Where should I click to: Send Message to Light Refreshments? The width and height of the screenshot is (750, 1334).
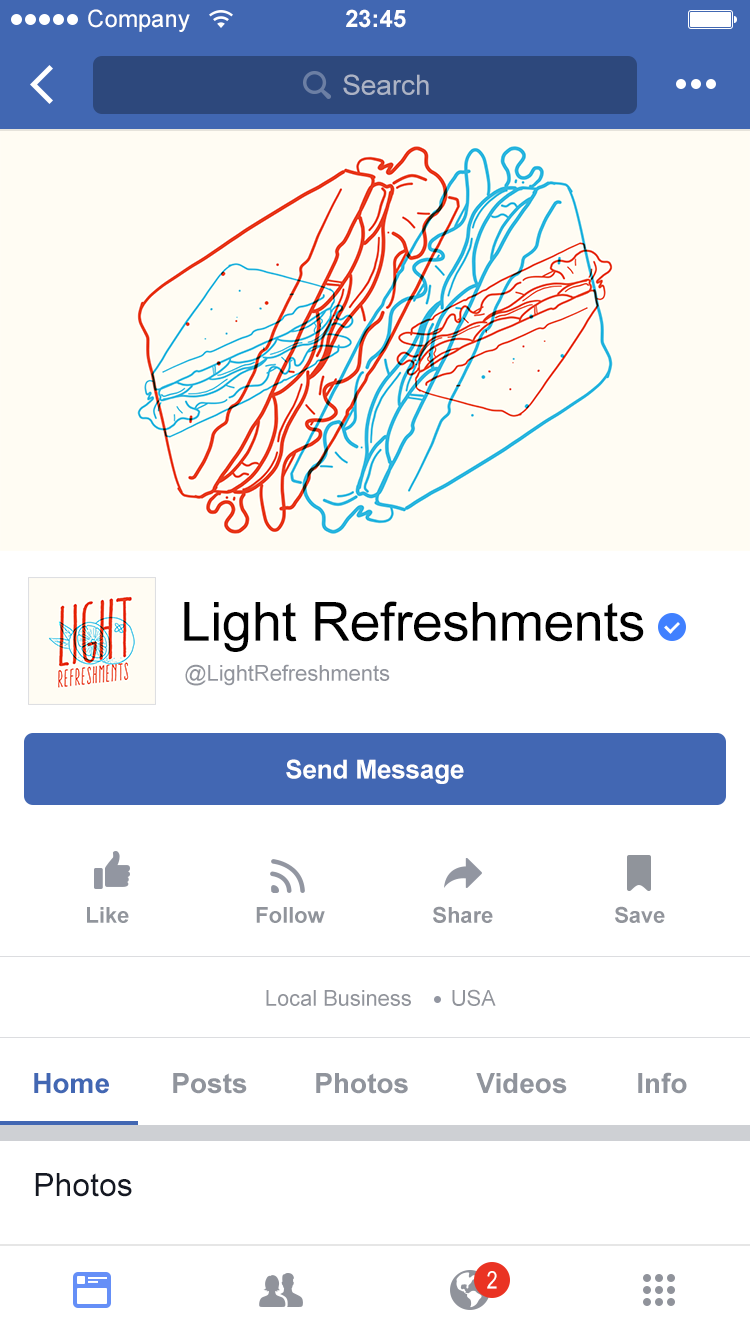[375, 769]
